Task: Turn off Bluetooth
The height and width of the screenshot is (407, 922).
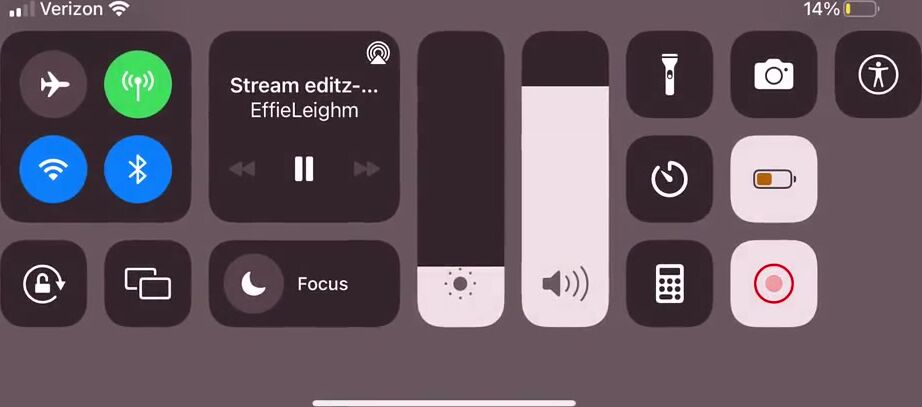Action: [138, 169]
